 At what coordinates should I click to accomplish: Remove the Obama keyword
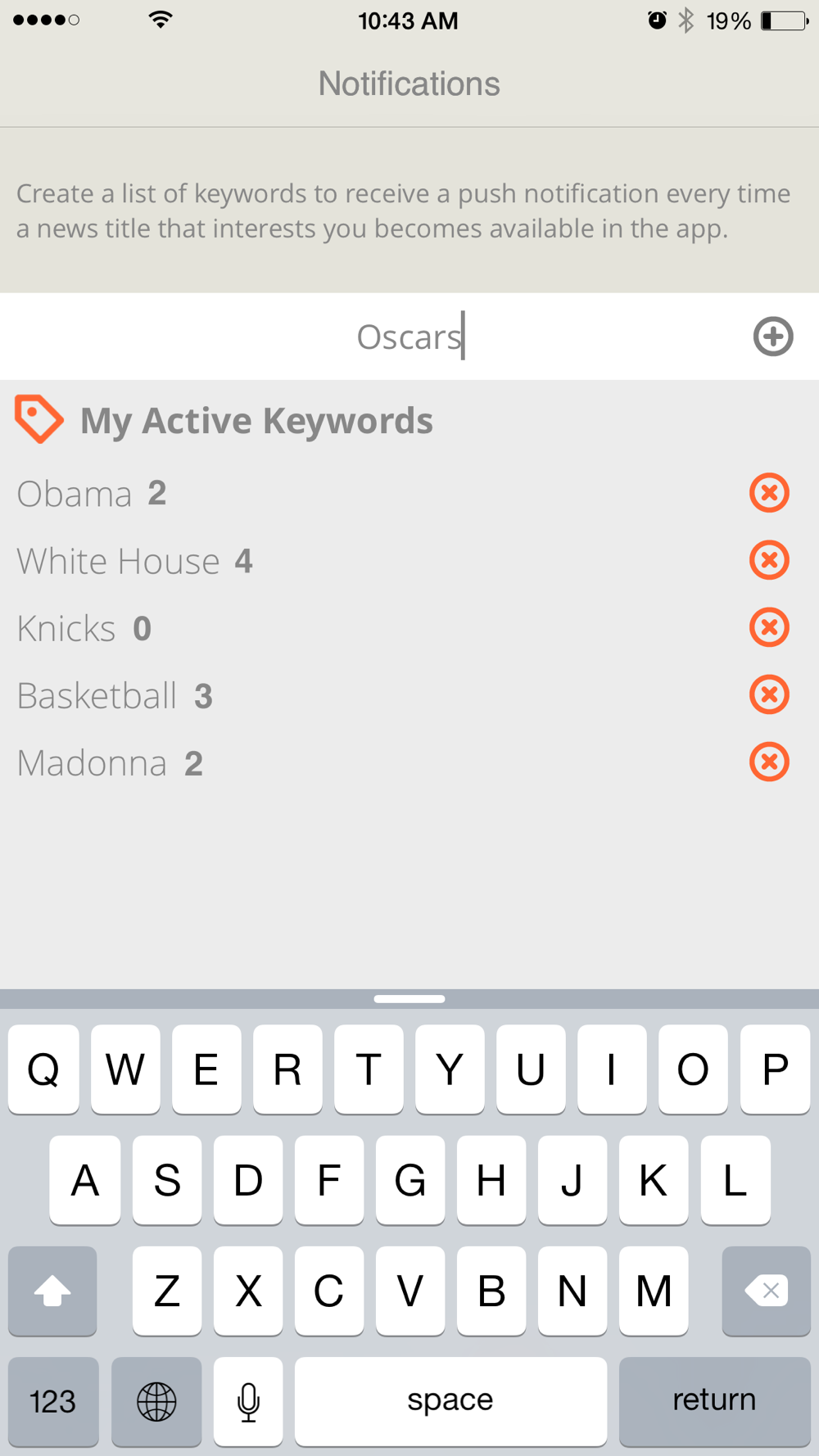[769, 493]
